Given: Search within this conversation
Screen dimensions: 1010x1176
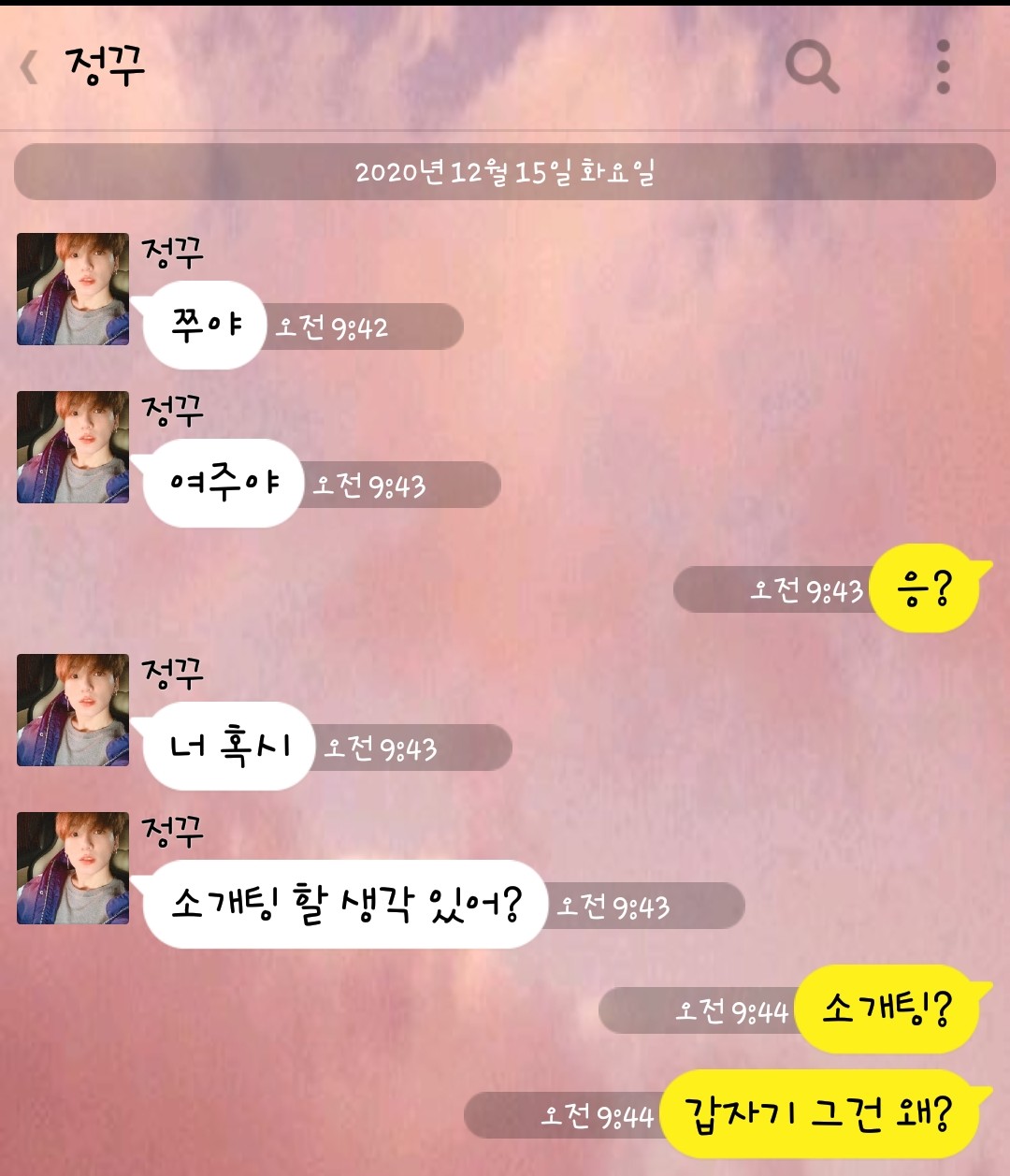Looking at the screenshot, I should [x=811, y=66].
